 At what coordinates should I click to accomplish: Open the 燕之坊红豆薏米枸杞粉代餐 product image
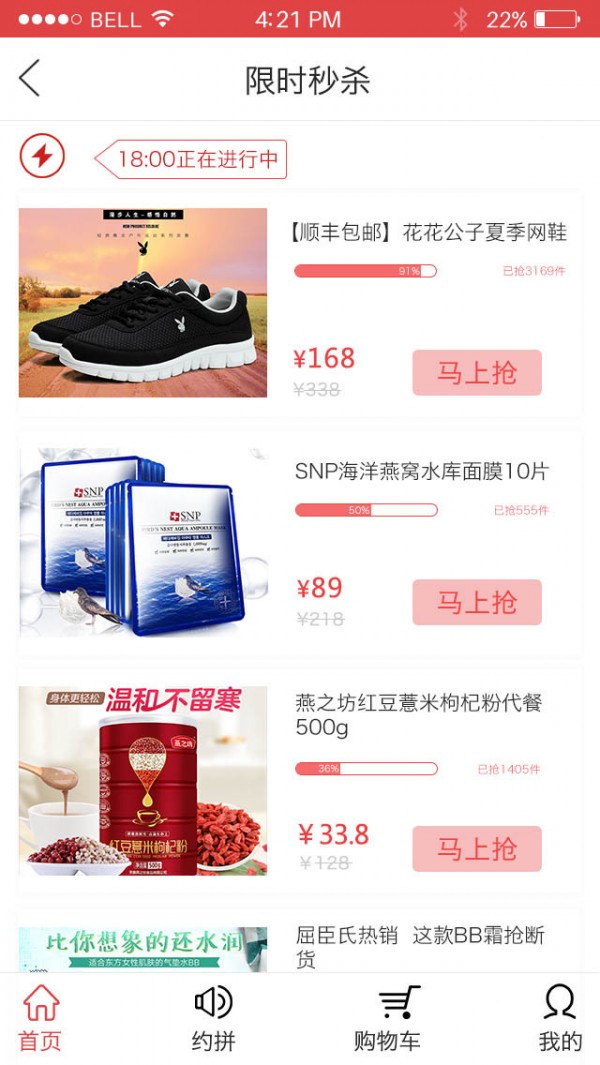143,781
